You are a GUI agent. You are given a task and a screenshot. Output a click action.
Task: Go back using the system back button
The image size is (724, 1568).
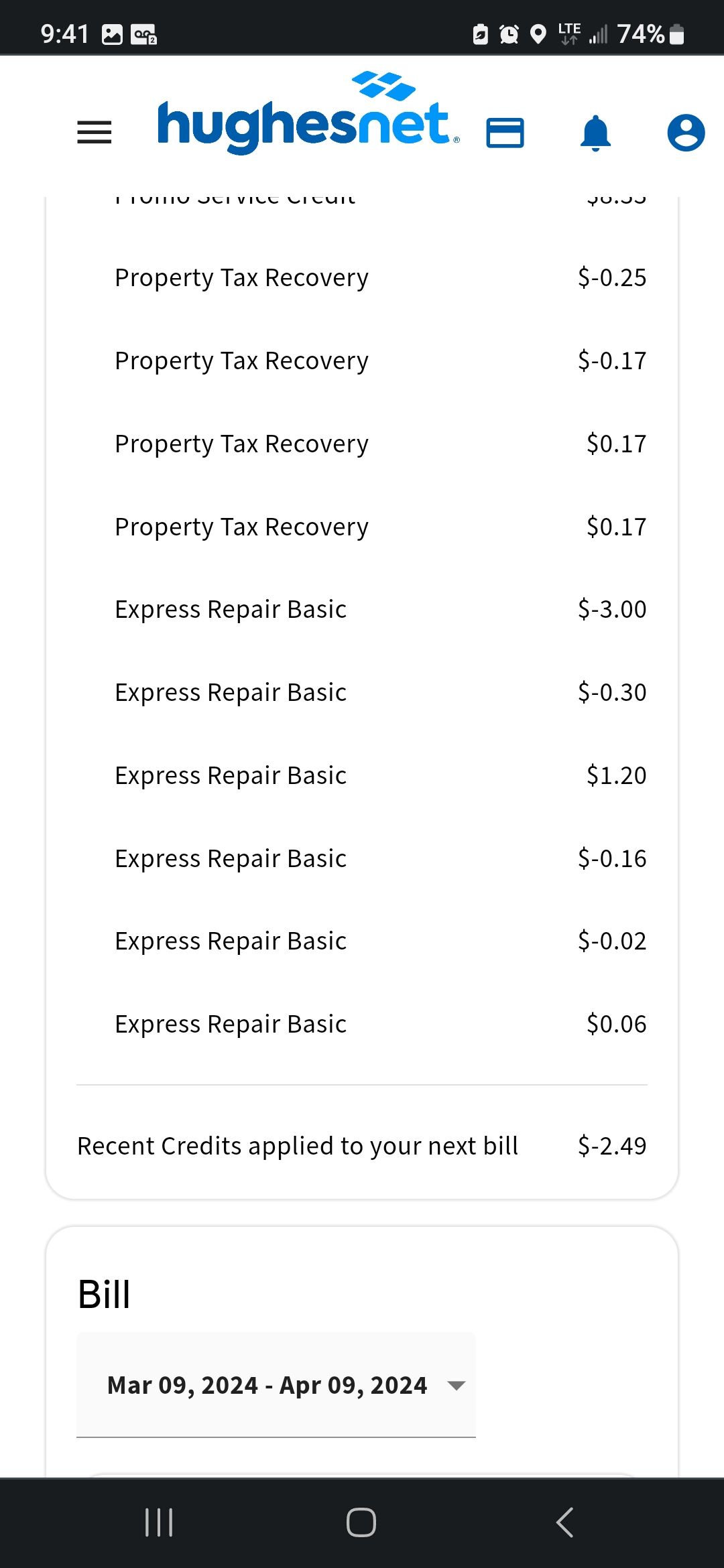(565, 1522)
